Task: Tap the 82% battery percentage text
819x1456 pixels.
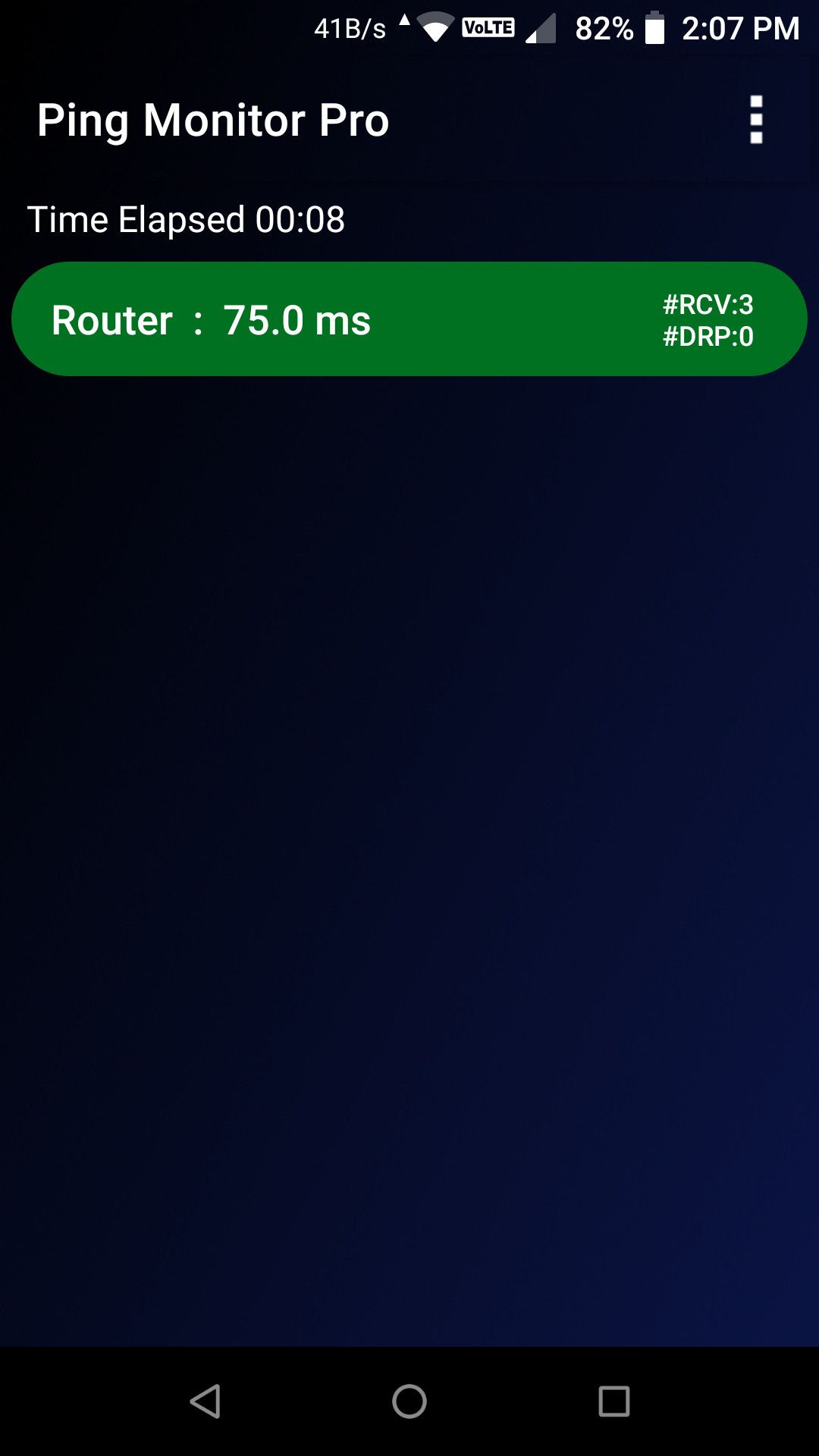Action: pyautogui.click(x=603, y=27)
